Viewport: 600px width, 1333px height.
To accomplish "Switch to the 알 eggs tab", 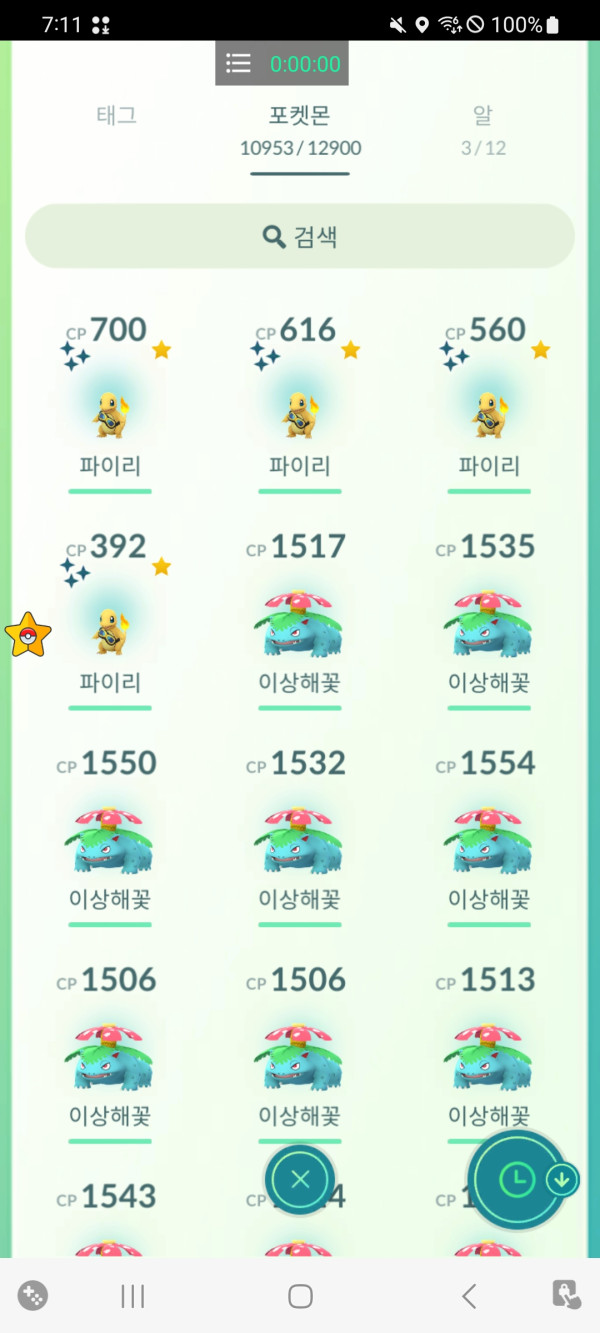I will 483,130.
